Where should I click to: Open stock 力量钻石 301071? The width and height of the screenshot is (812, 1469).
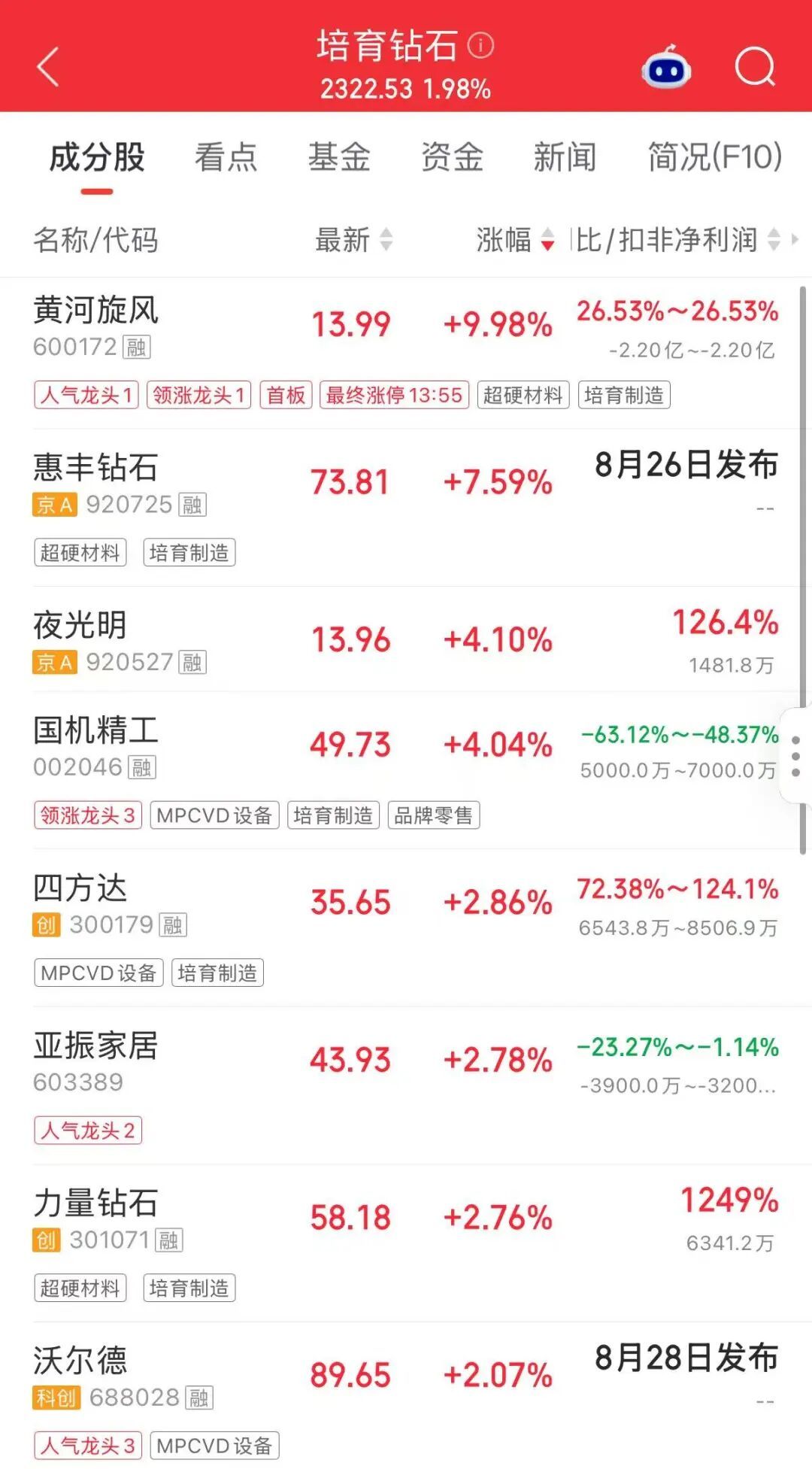(406, 1243)
